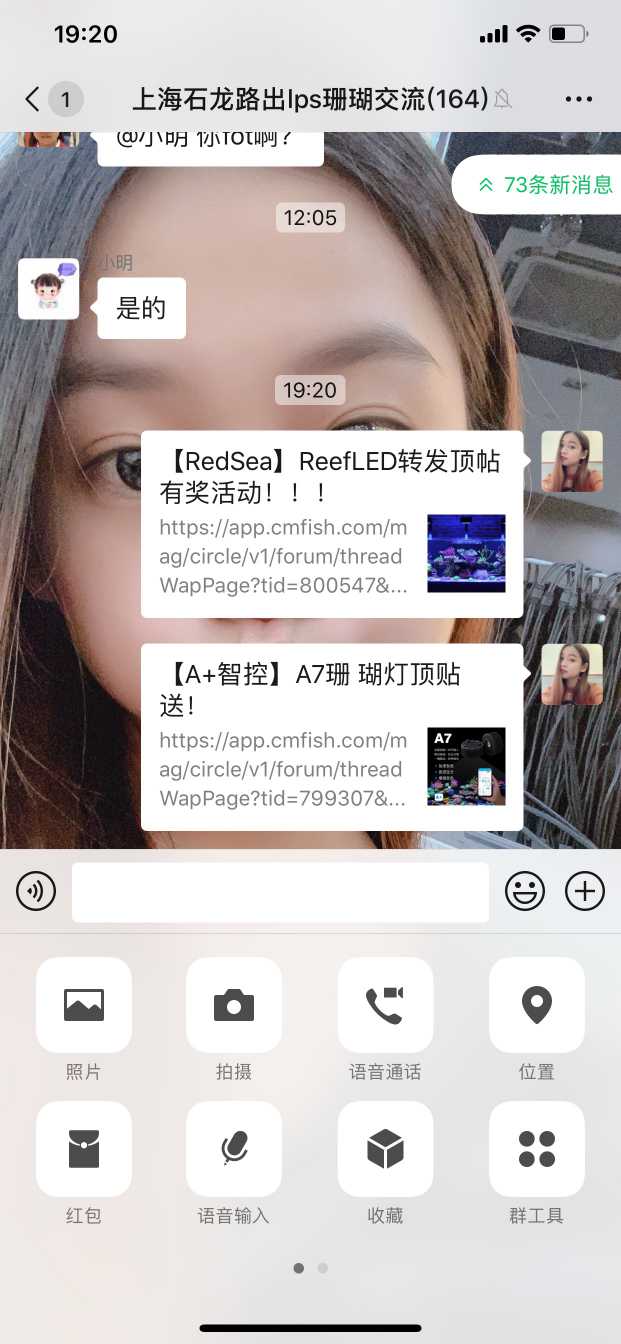This screenshot has width=621, height=1344.
Task: Open 收藏 favorites to share
Action: pos(385,1149)
